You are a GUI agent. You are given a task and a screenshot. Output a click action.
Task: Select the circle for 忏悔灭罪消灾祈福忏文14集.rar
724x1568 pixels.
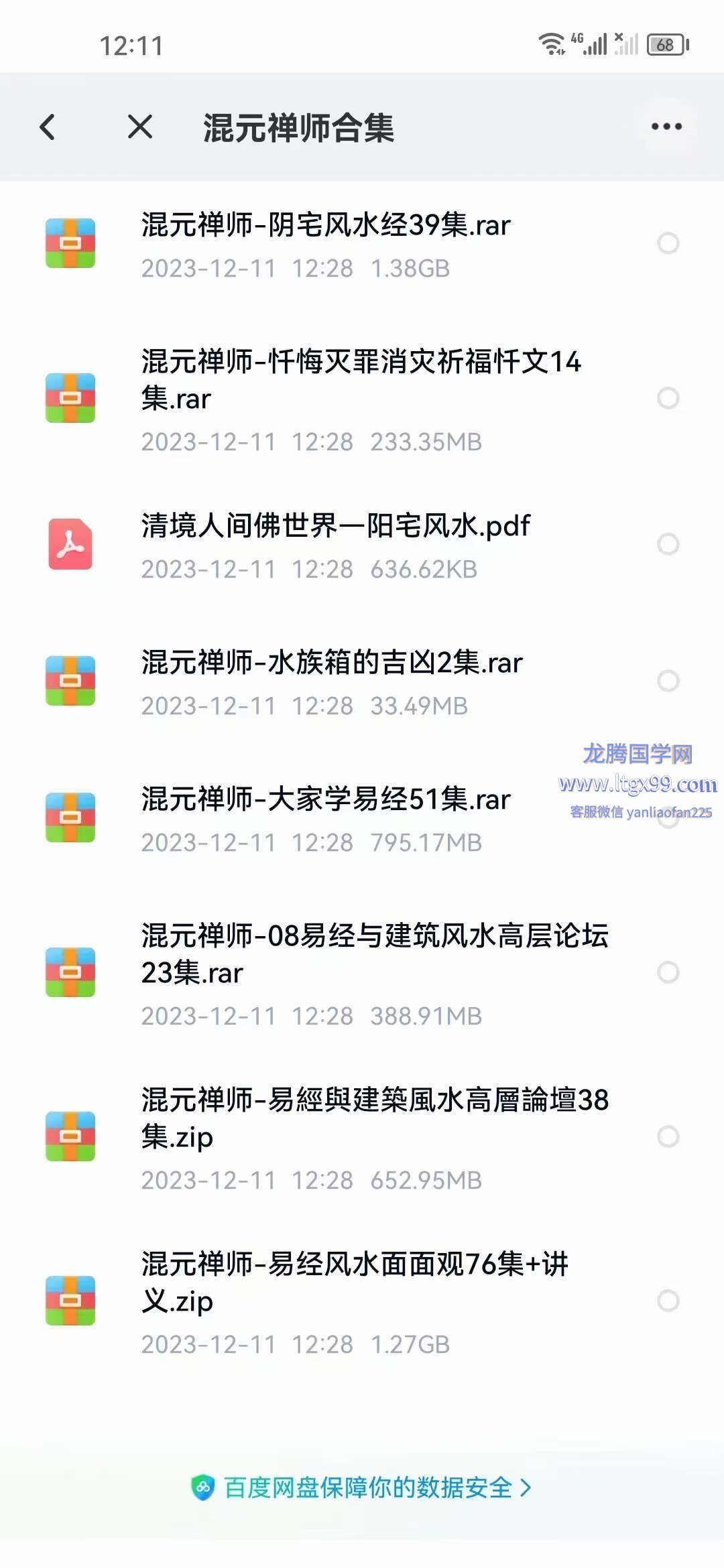(668, 398)
